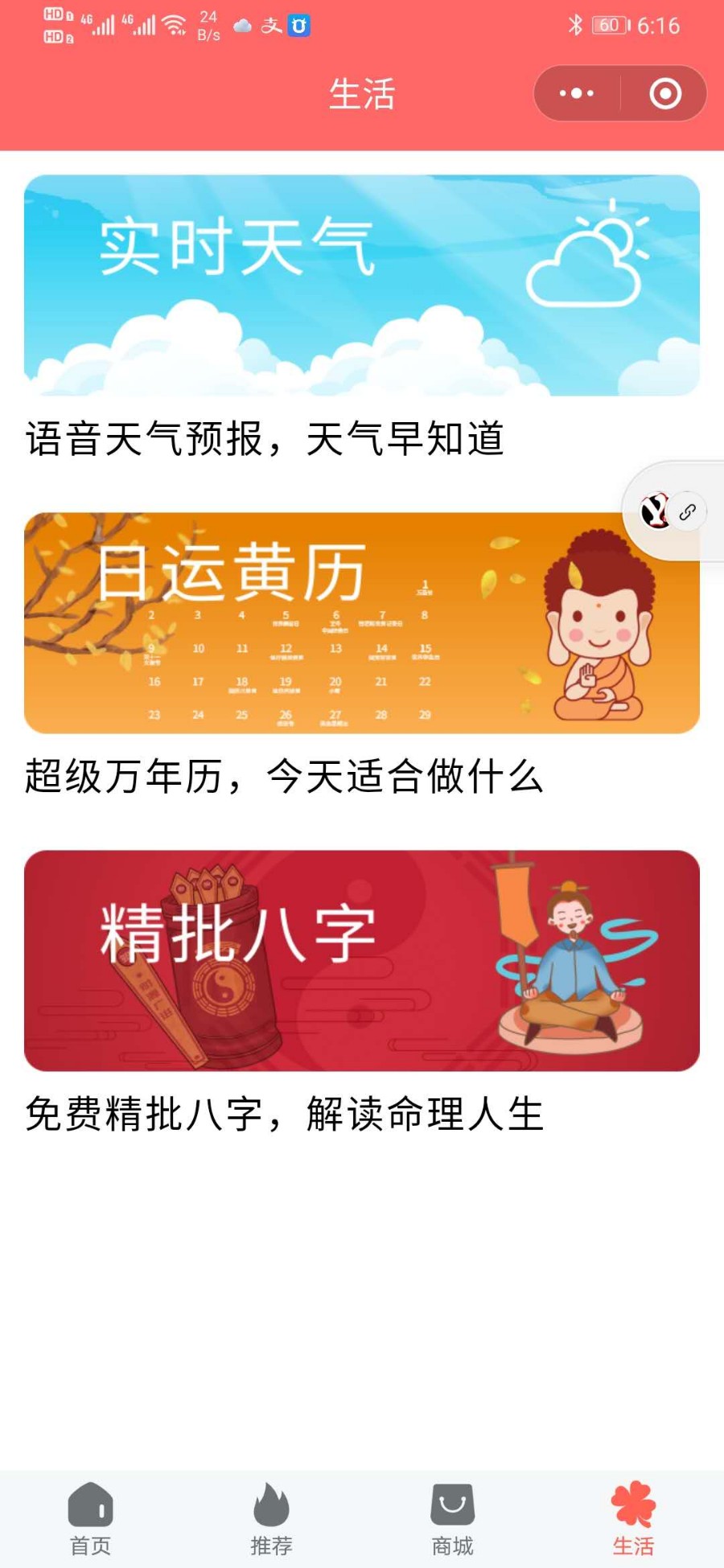Image resolution: width=724 pixels, height=1568 pixels.
Task: Click the avatar in the floating side widget
Action: tap(656, 512)
